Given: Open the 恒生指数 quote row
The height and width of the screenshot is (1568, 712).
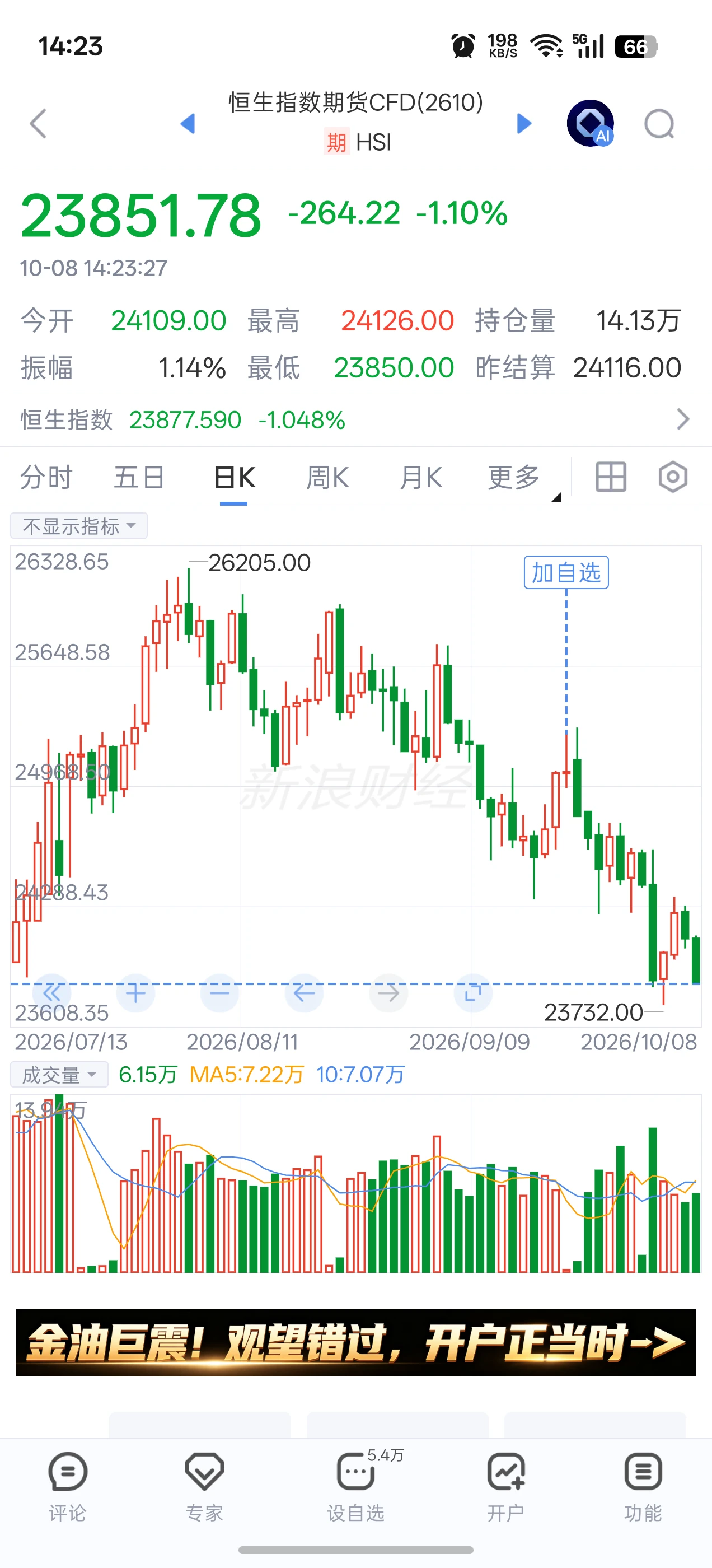Looking at the screenshot, I should 356,419.
